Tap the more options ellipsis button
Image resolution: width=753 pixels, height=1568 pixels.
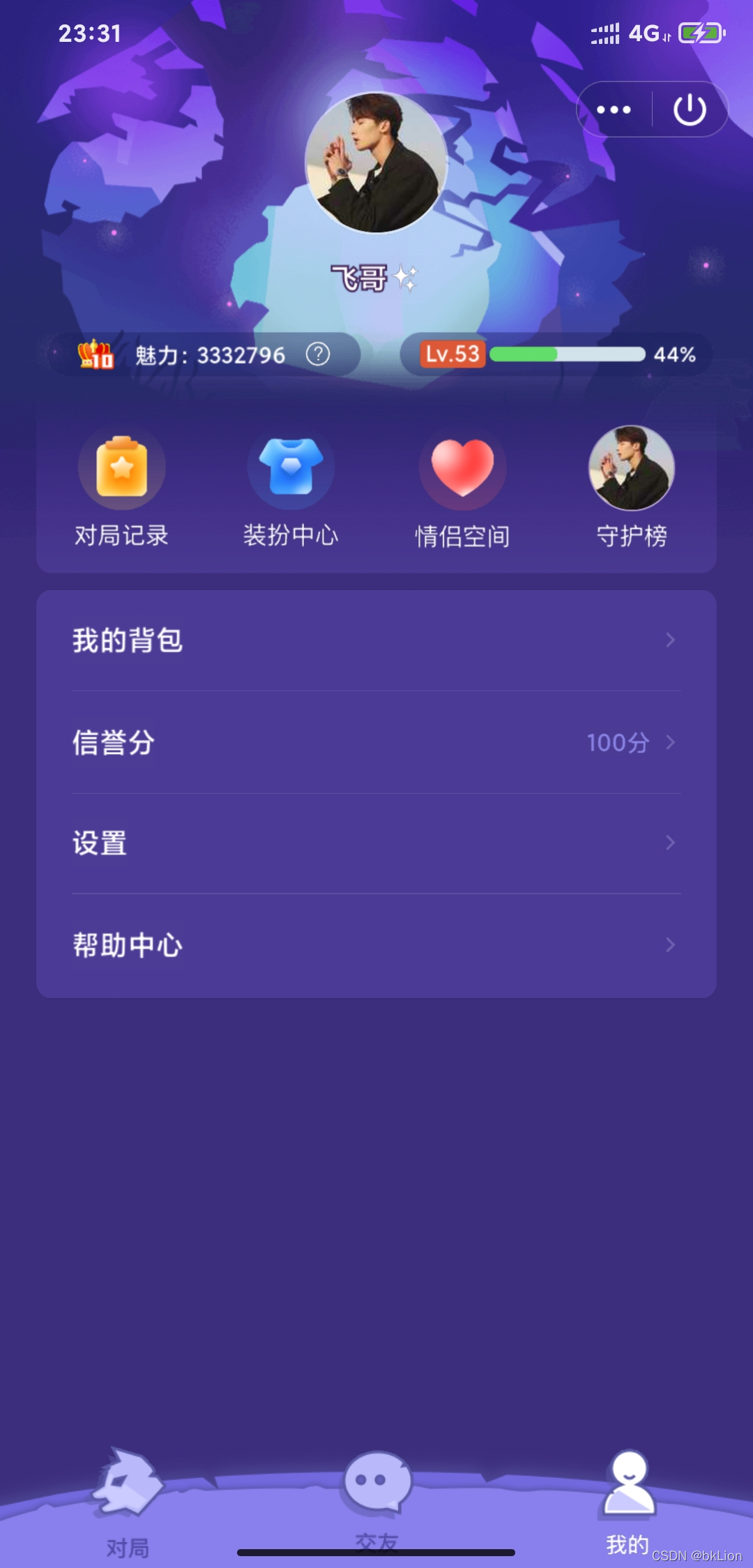click(612, 108)
